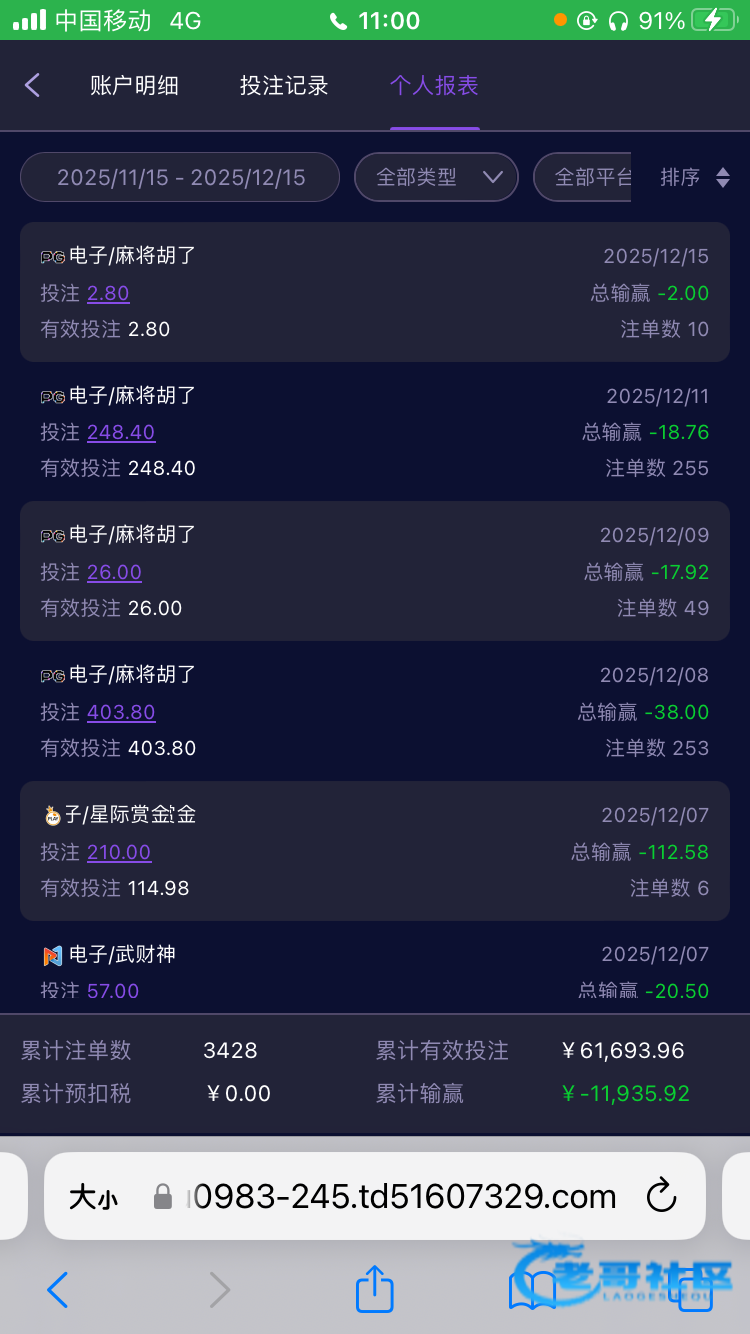750x1334 pixels.
Task: Go back using the top-left arrow
Action: [32, 86]
